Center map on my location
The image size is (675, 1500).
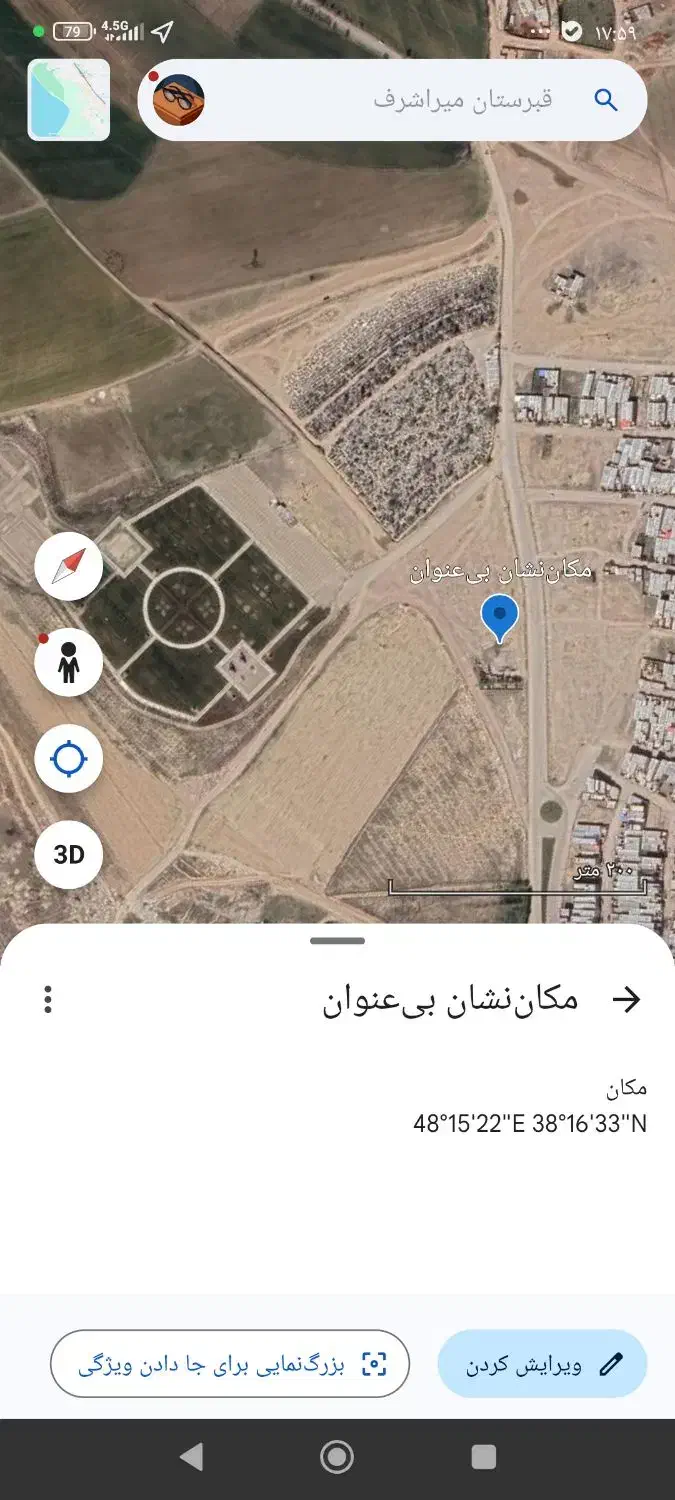69,759
